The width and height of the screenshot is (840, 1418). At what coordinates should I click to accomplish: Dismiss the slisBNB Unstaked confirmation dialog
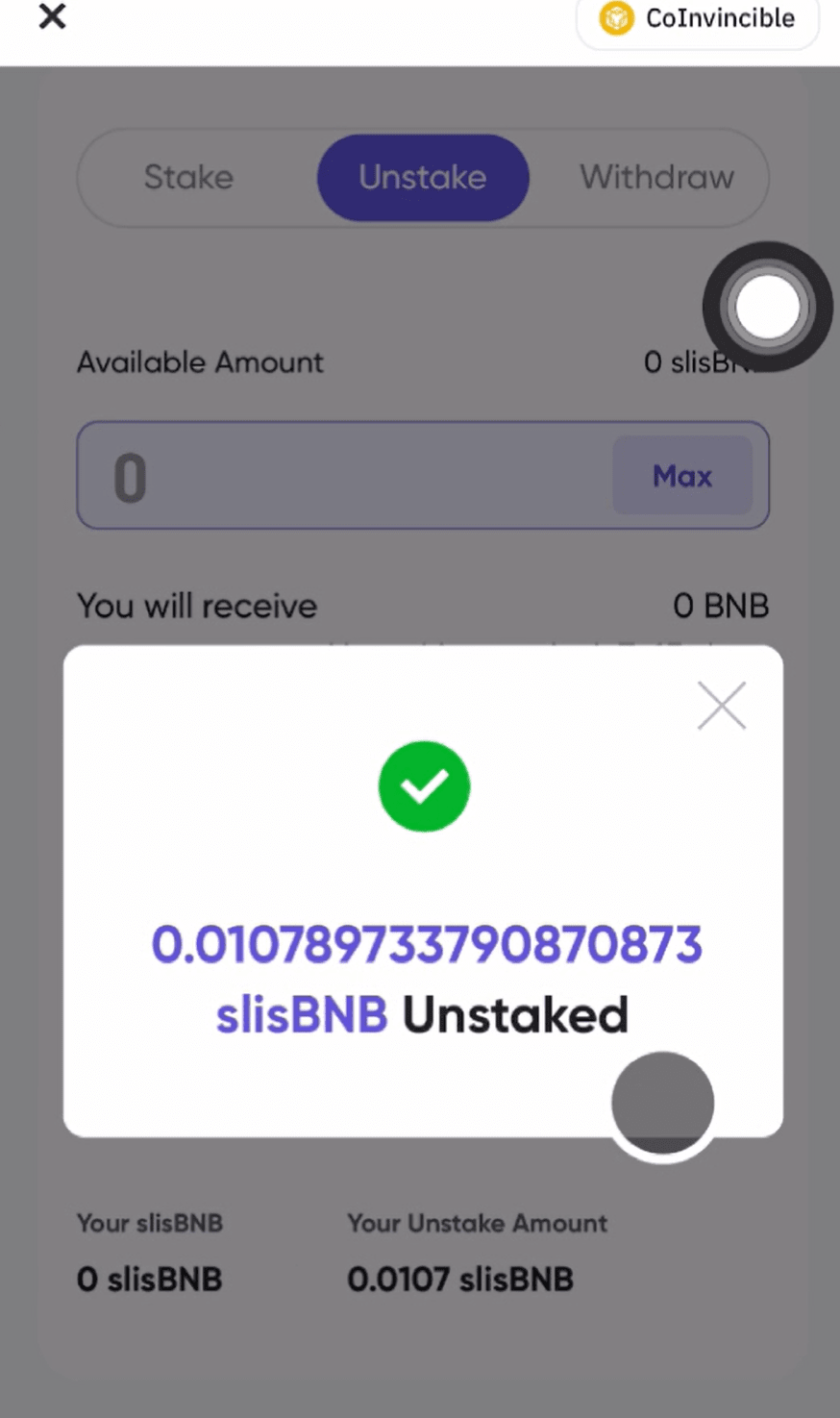coord(721,707)
